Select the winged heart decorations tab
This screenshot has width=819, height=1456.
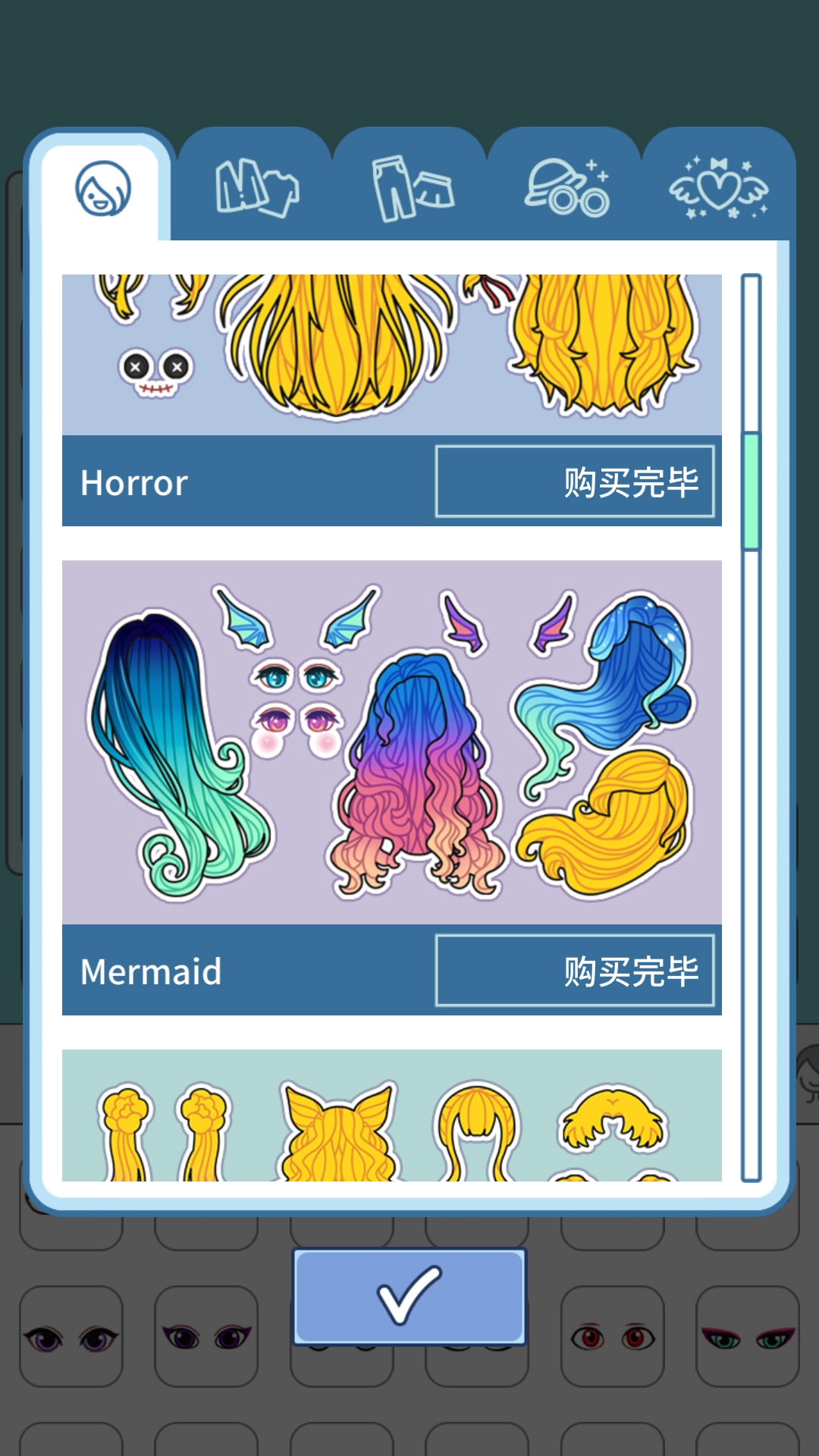(718, 187)
